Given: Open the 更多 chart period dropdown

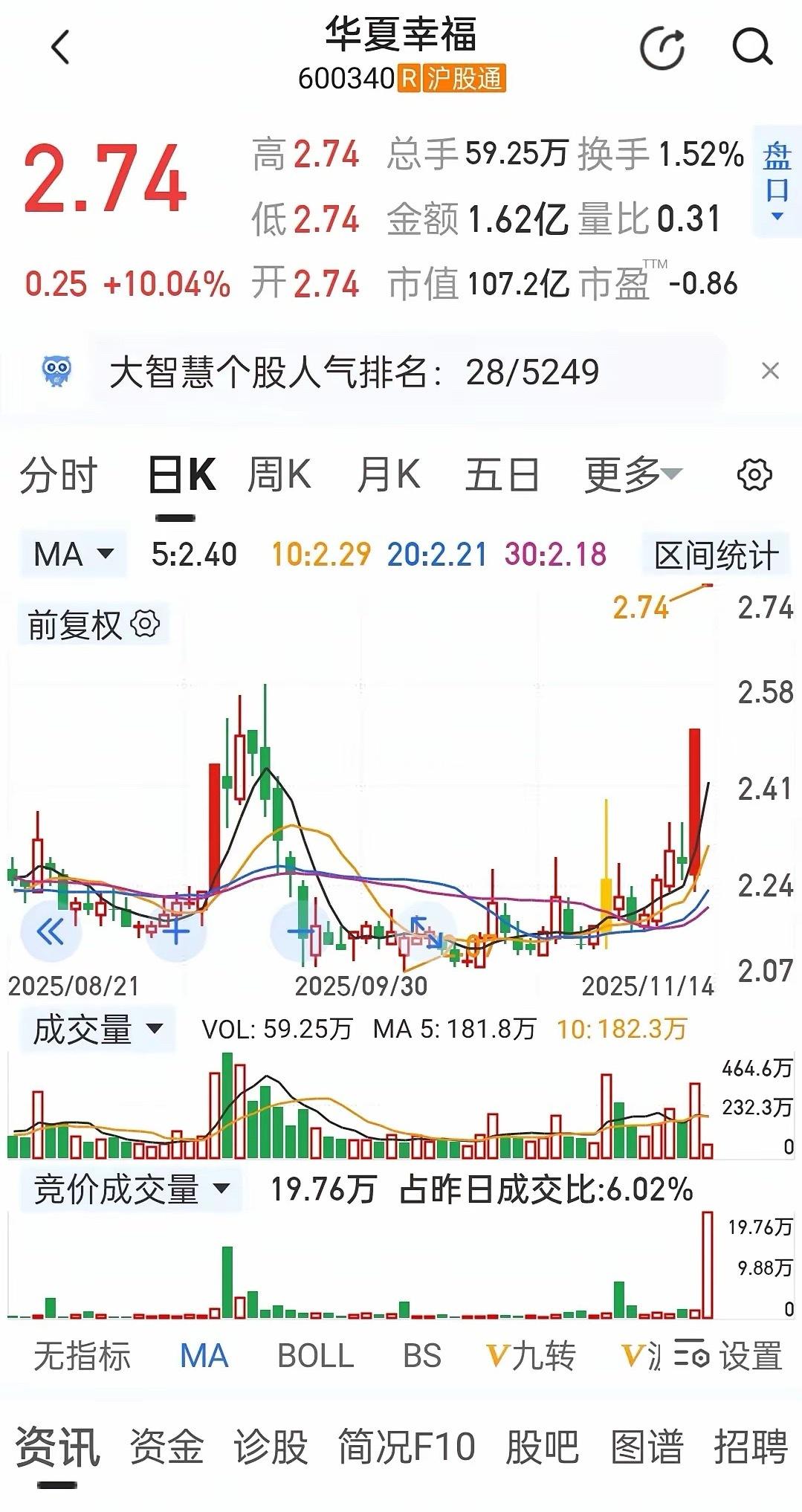Looking at the screenshot, I should tap(633, 475).
